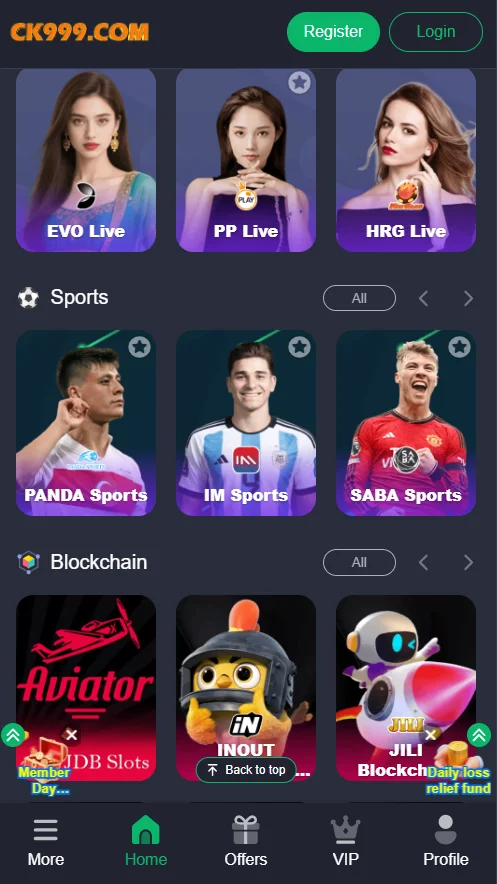
Task: Open EVO Live game card
Action: click(86, 160)
